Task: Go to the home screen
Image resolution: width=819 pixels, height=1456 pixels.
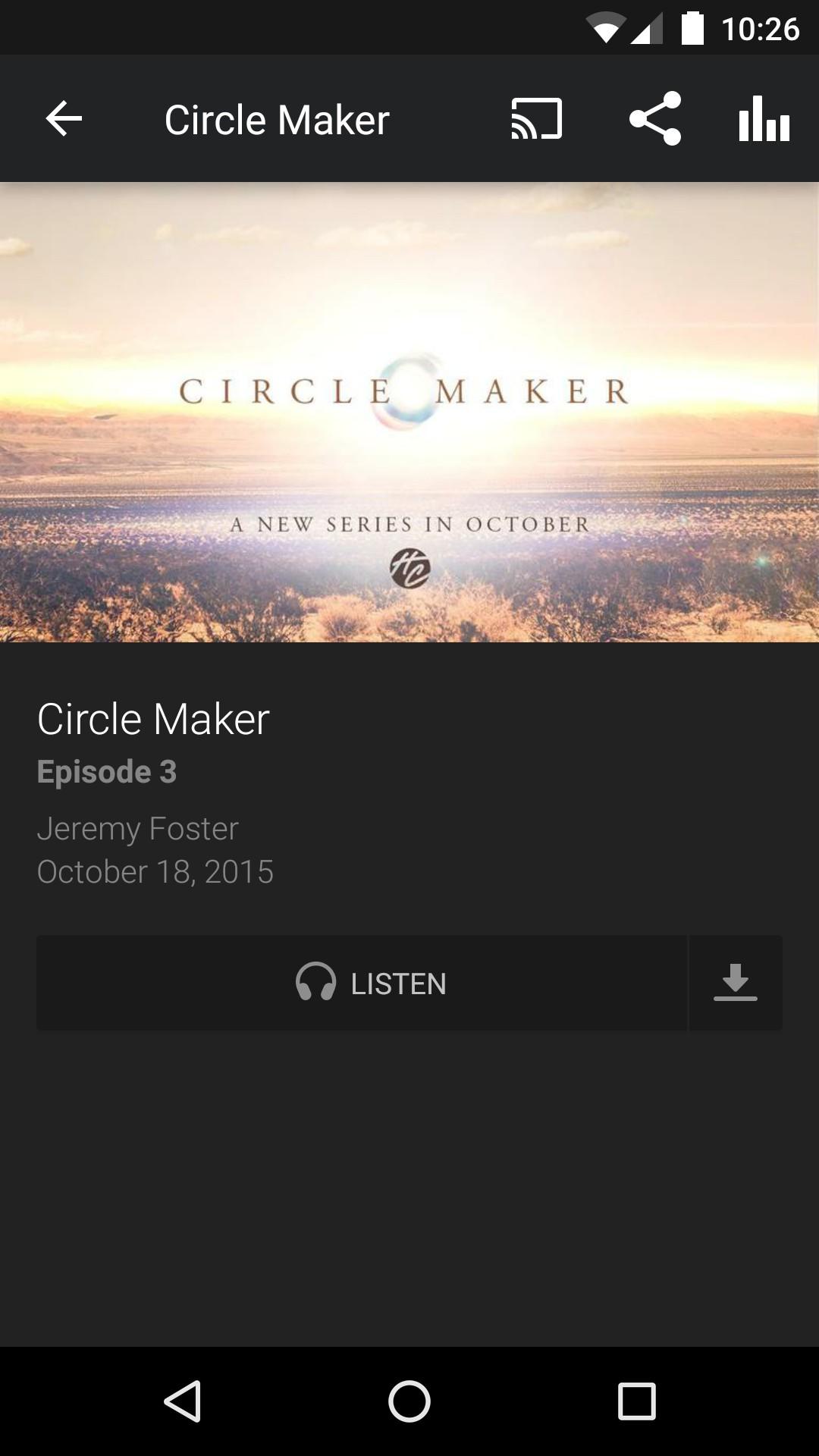Action: 409,1401
